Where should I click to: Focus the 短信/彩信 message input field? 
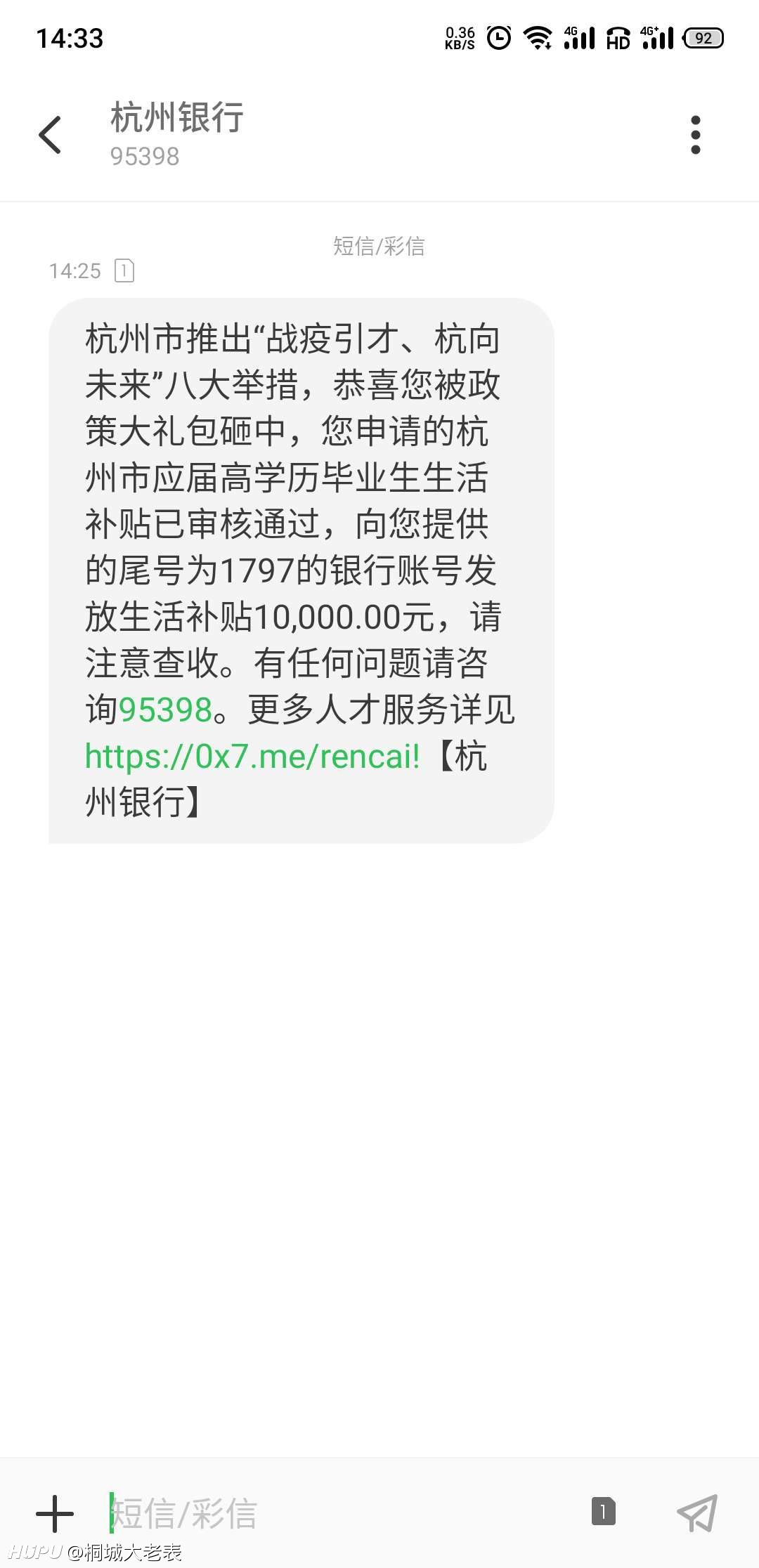[337, 1513]
